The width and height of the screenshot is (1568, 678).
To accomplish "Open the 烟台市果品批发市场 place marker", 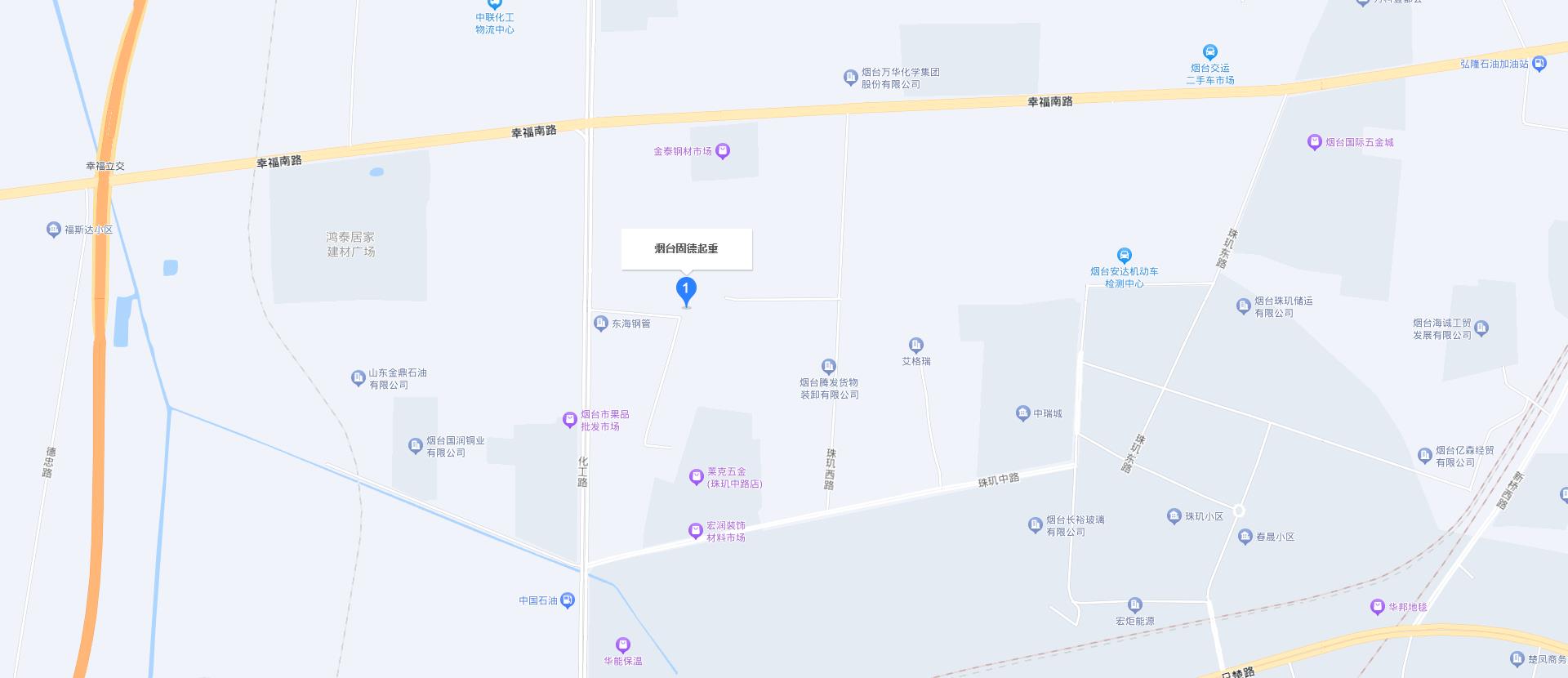I will (x=570, y=420).
